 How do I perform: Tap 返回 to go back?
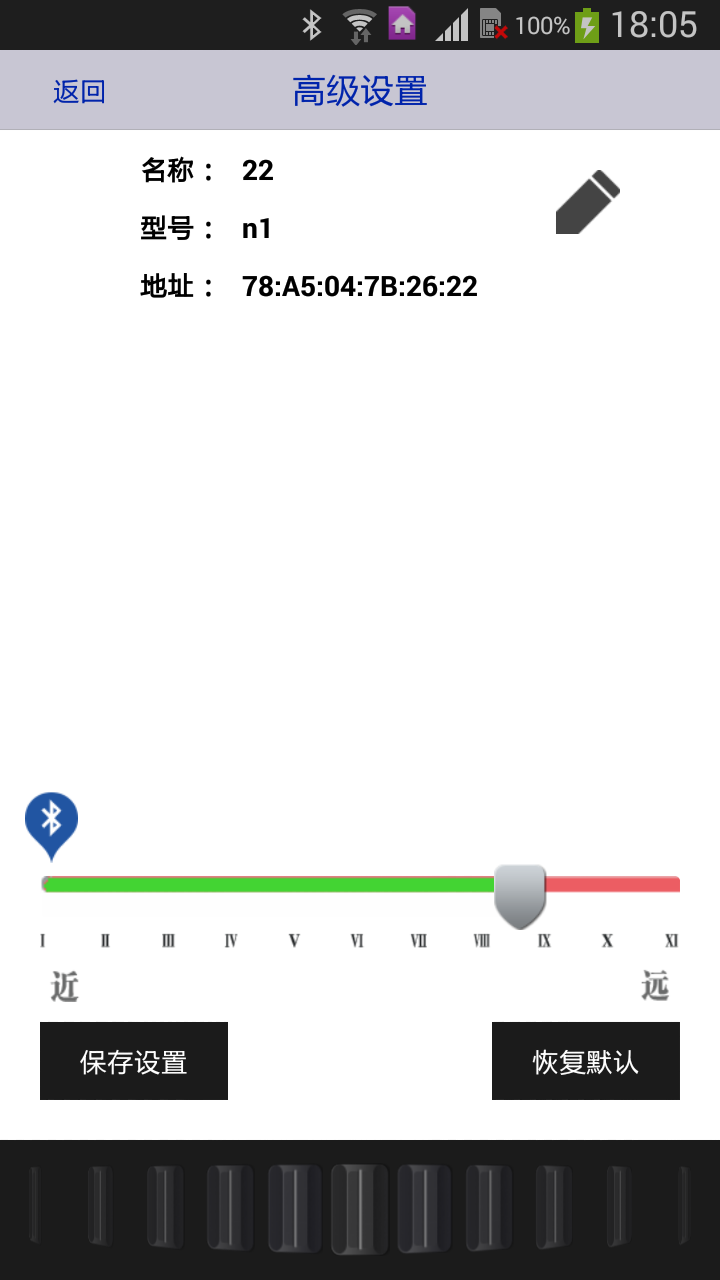(79, 92)
